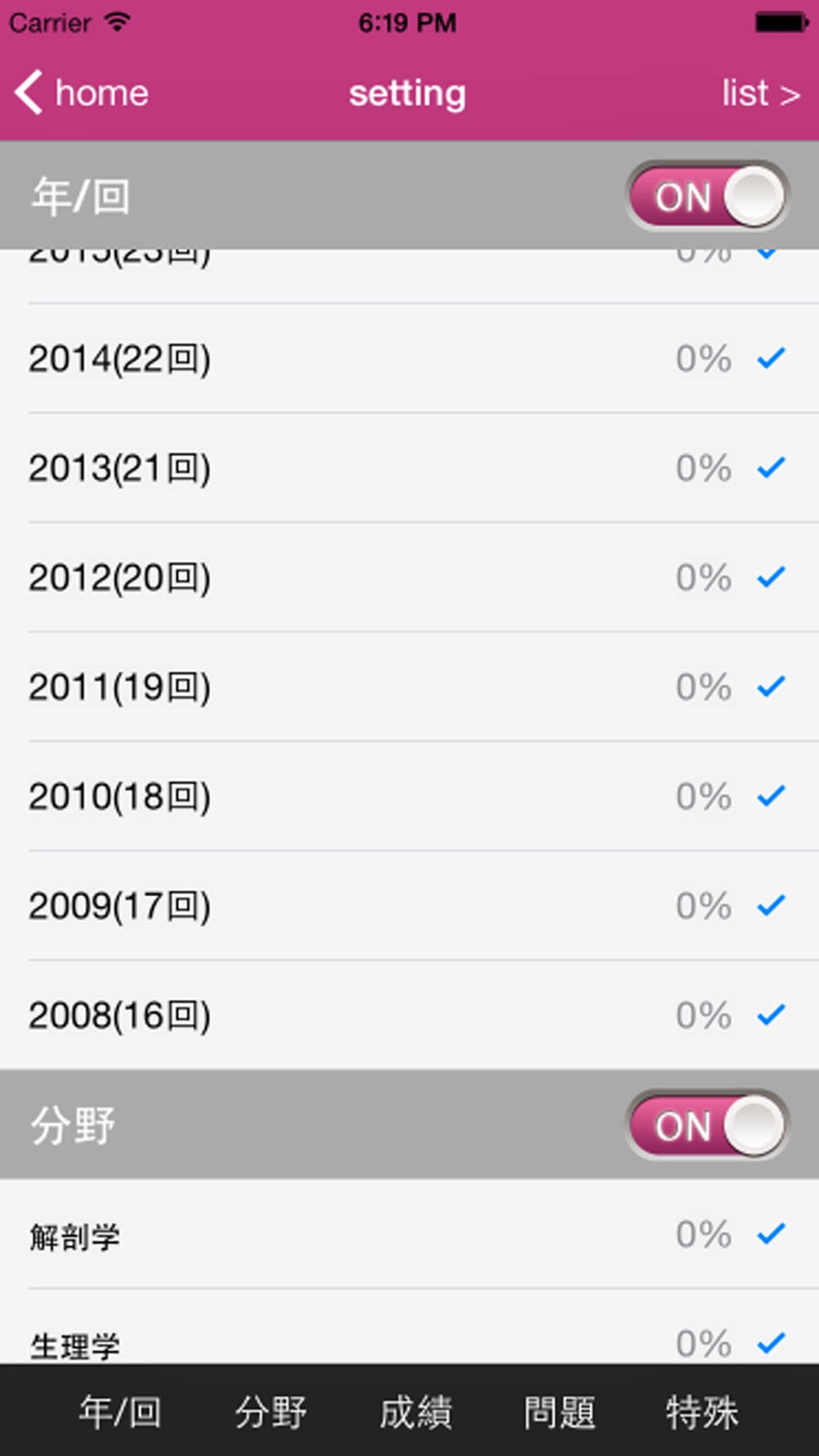The height and width of the screenshot is (1456, 819).
Task: Open the list screen
Action: tap(760, 93)
